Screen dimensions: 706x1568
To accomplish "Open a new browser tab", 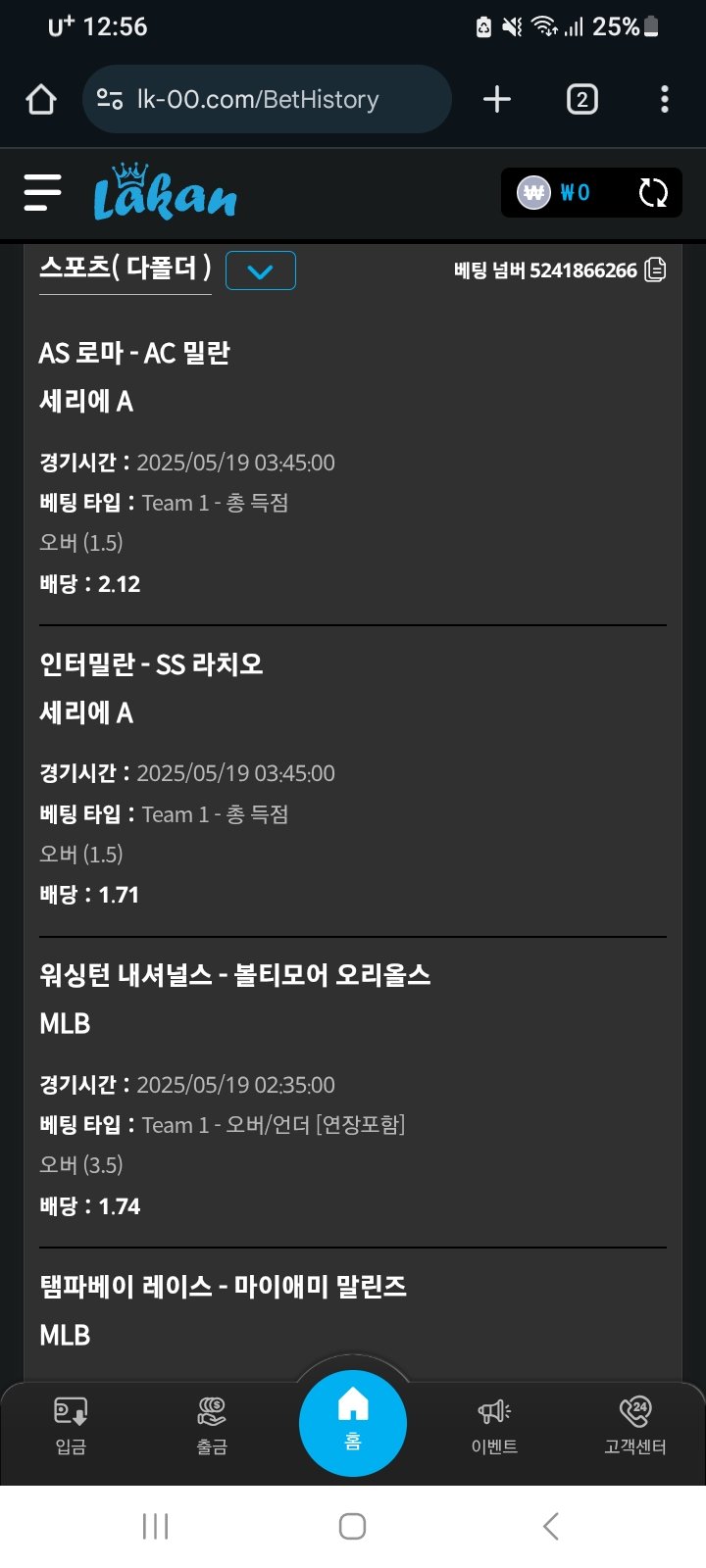I will point(497,99).
